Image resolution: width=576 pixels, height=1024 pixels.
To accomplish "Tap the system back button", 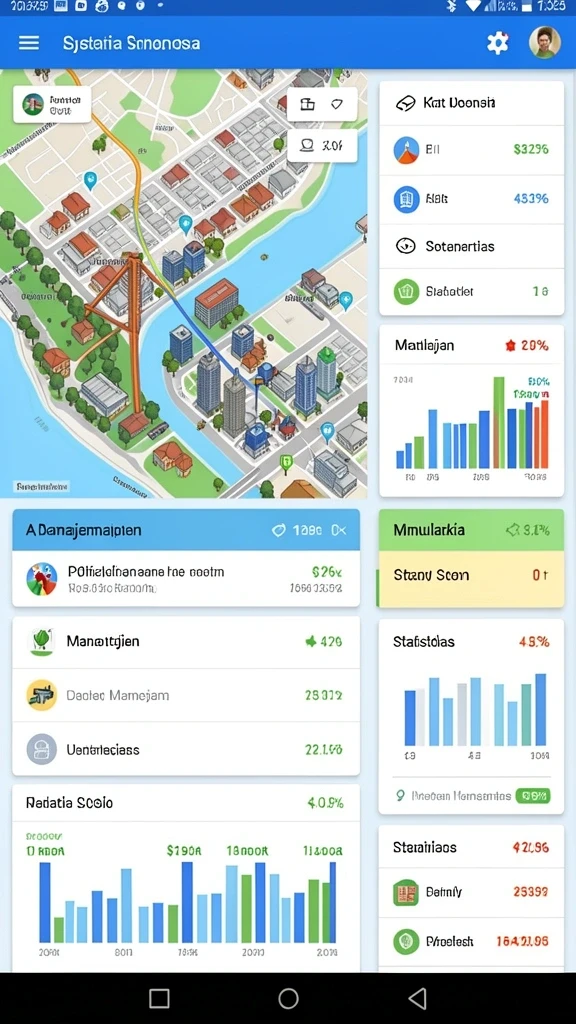I will click(417, 998).
